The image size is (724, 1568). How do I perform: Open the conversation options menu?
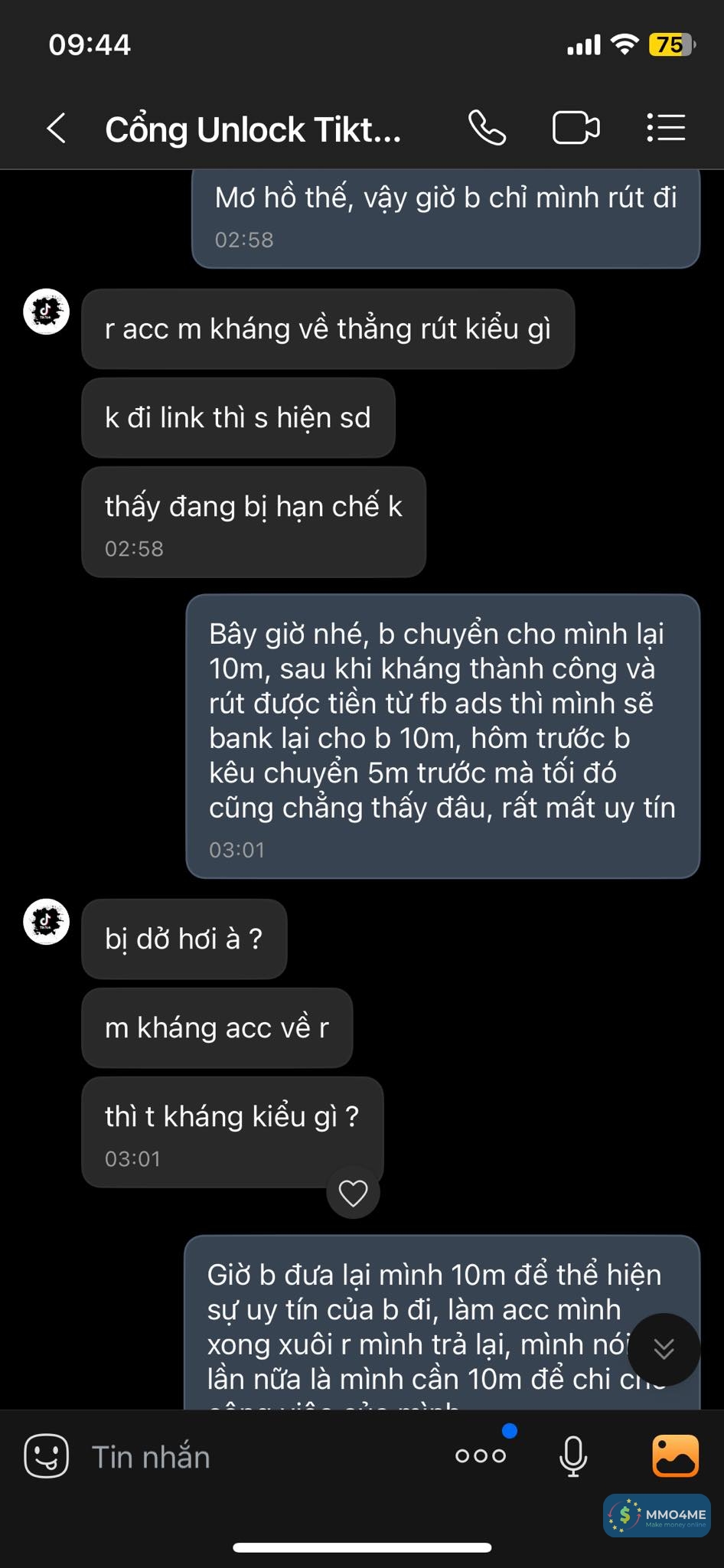coord(665,128)
